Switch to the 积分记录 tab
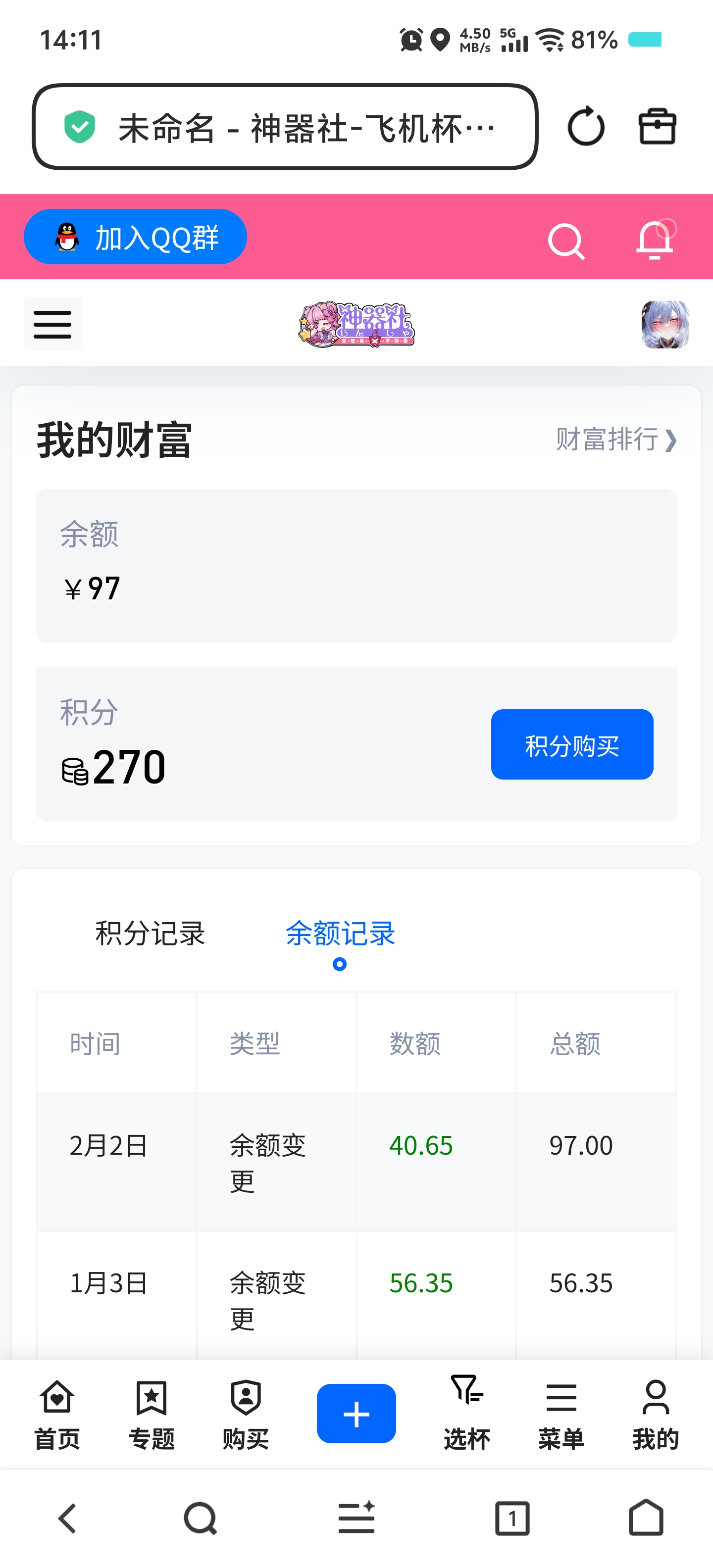Screen dimensions: 713x1568 tap(150, 933)
